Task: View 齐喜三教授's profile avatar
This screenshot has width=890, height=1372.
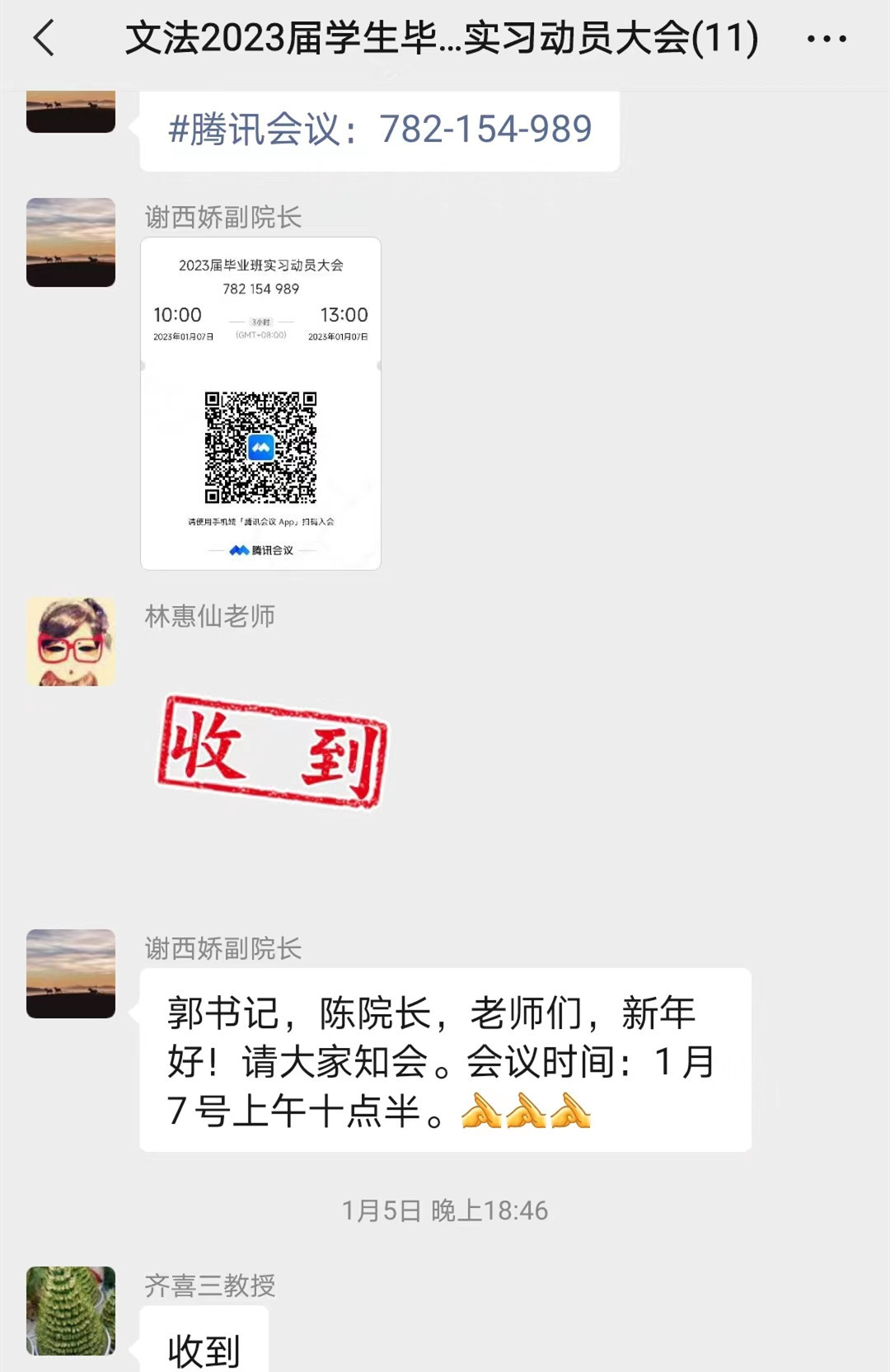Action: 71,1311
